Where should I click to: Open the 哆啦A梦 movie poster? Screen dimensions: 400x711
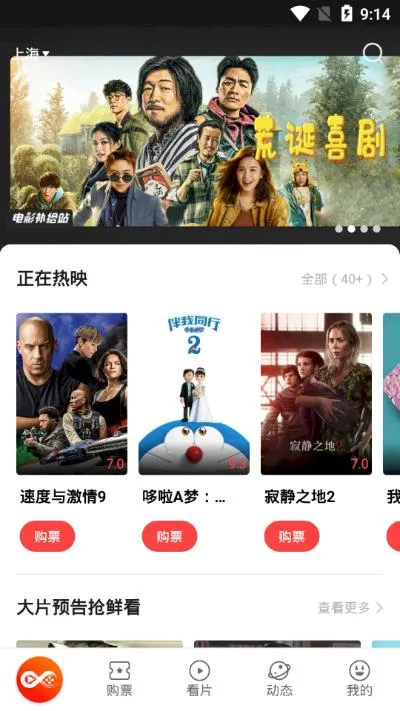coord(194,394)
